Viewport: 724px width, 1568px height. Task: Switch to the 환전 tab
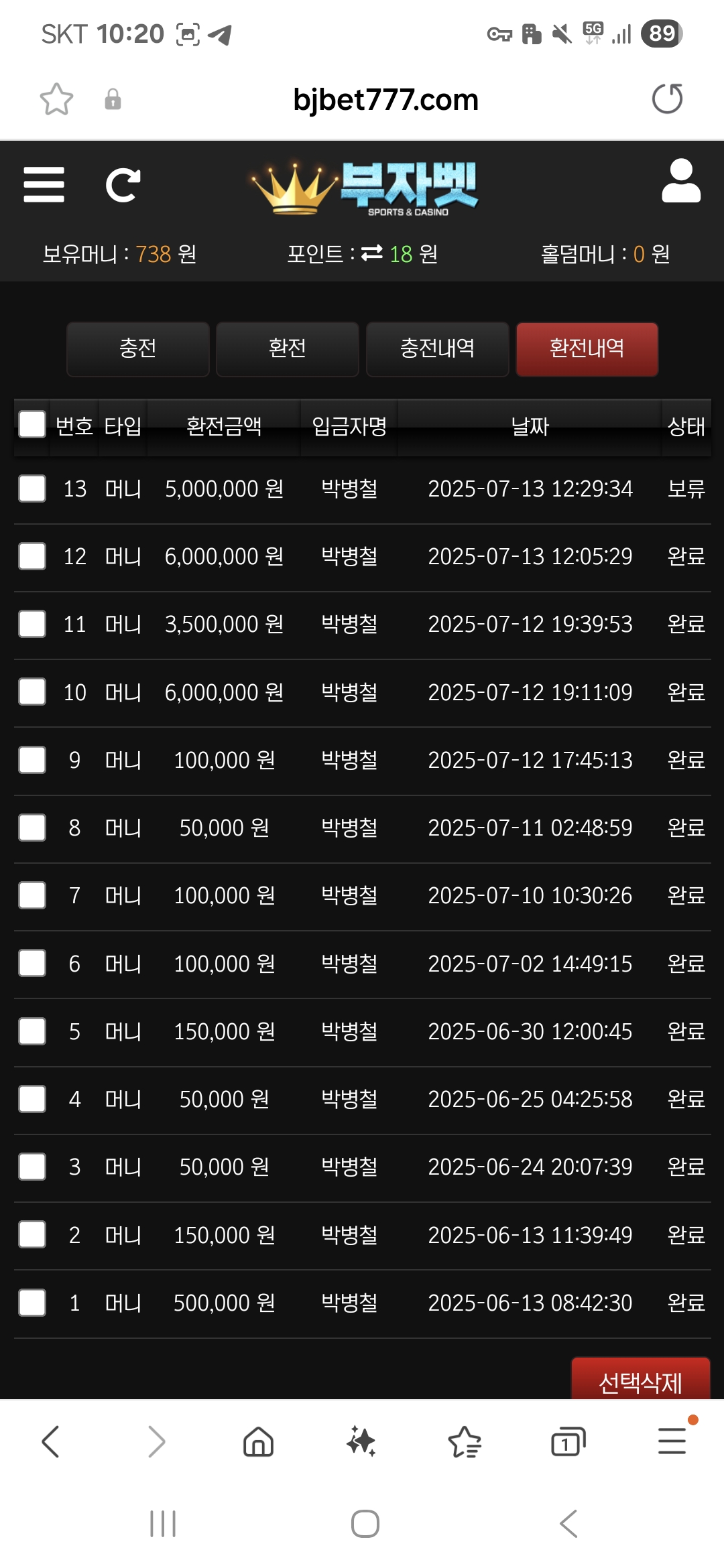tap(288, 348)
